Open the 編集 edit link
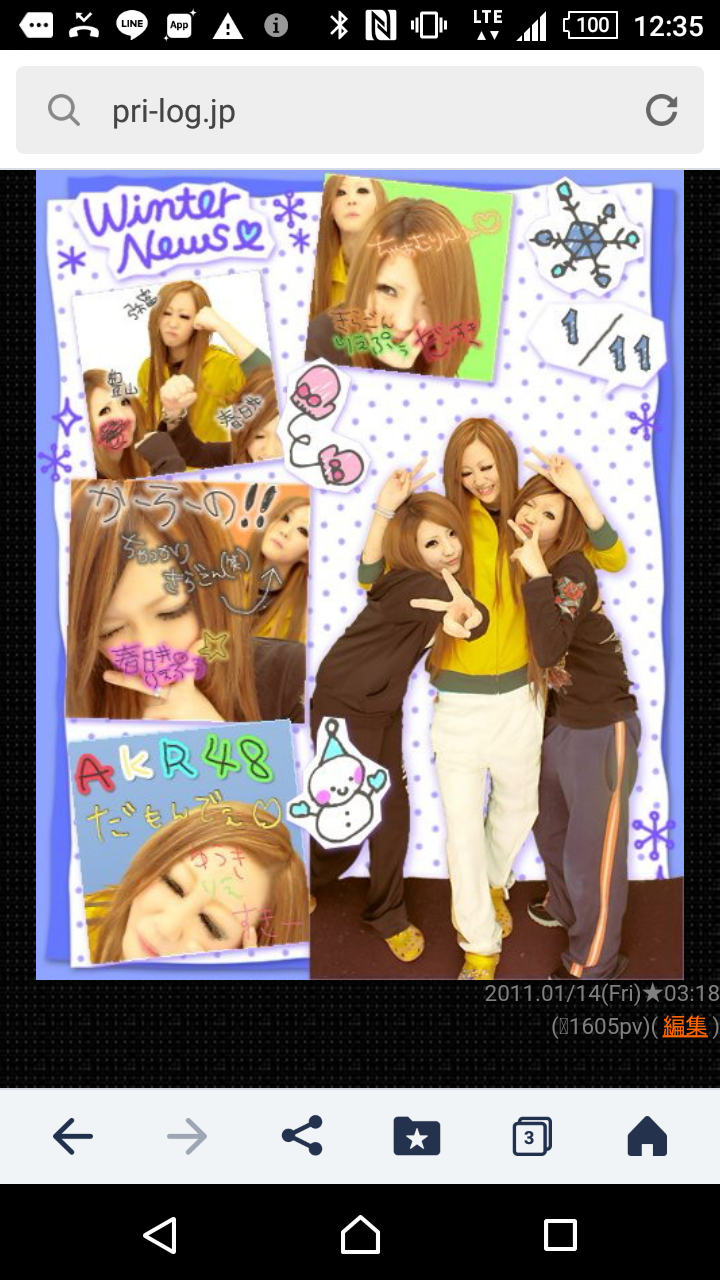Screen dimensions: 720x1280 tap(685, 1026)
